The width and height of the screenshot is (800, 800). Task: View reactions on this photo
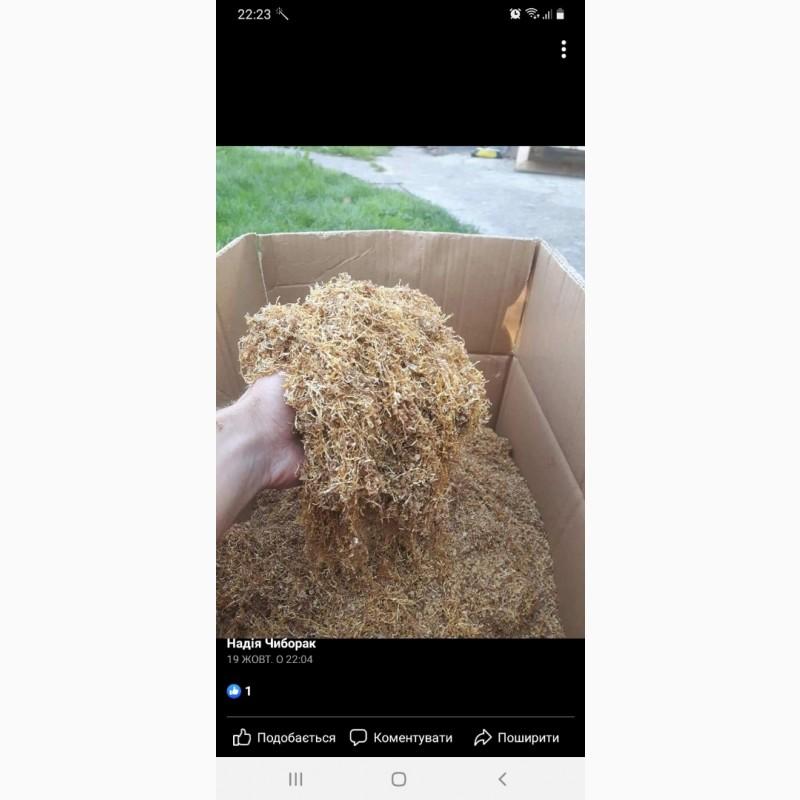[x=239, y=691]
